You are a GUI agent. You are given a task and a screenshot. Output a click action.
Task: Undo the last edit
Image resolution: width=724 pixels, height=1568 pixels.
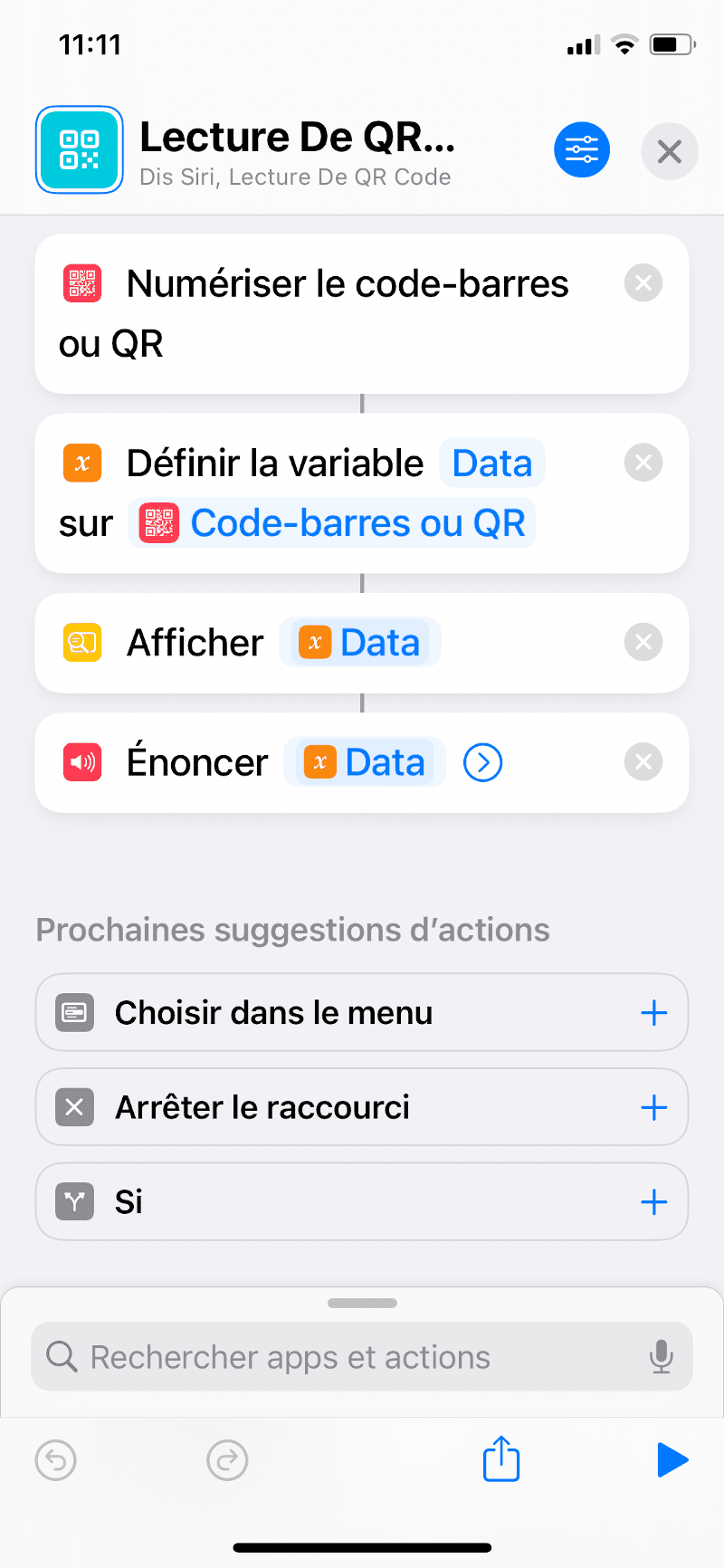coord(56,1459)
